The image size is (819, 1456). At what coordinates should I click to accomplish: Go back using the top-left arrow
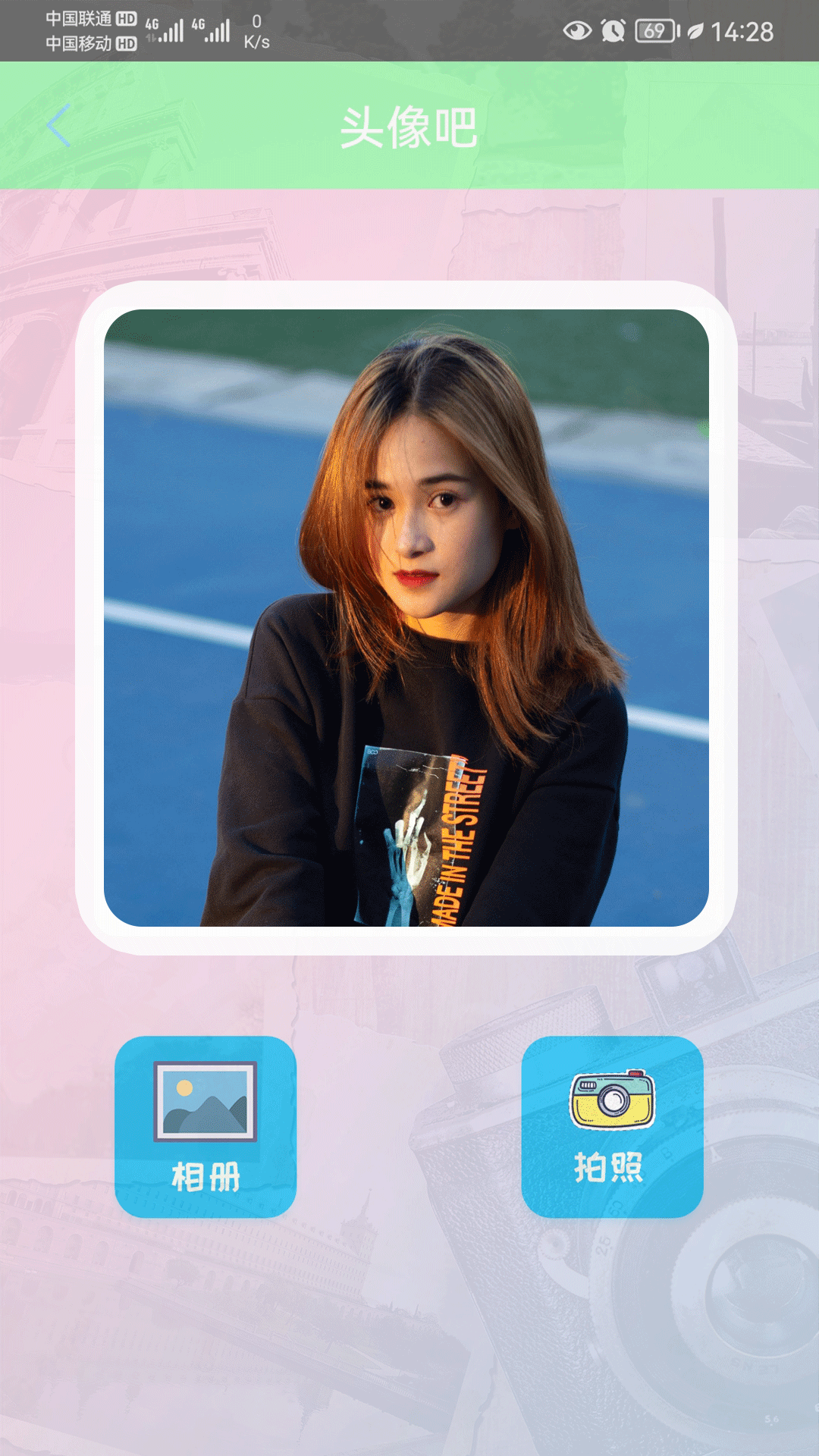point(58,125)
